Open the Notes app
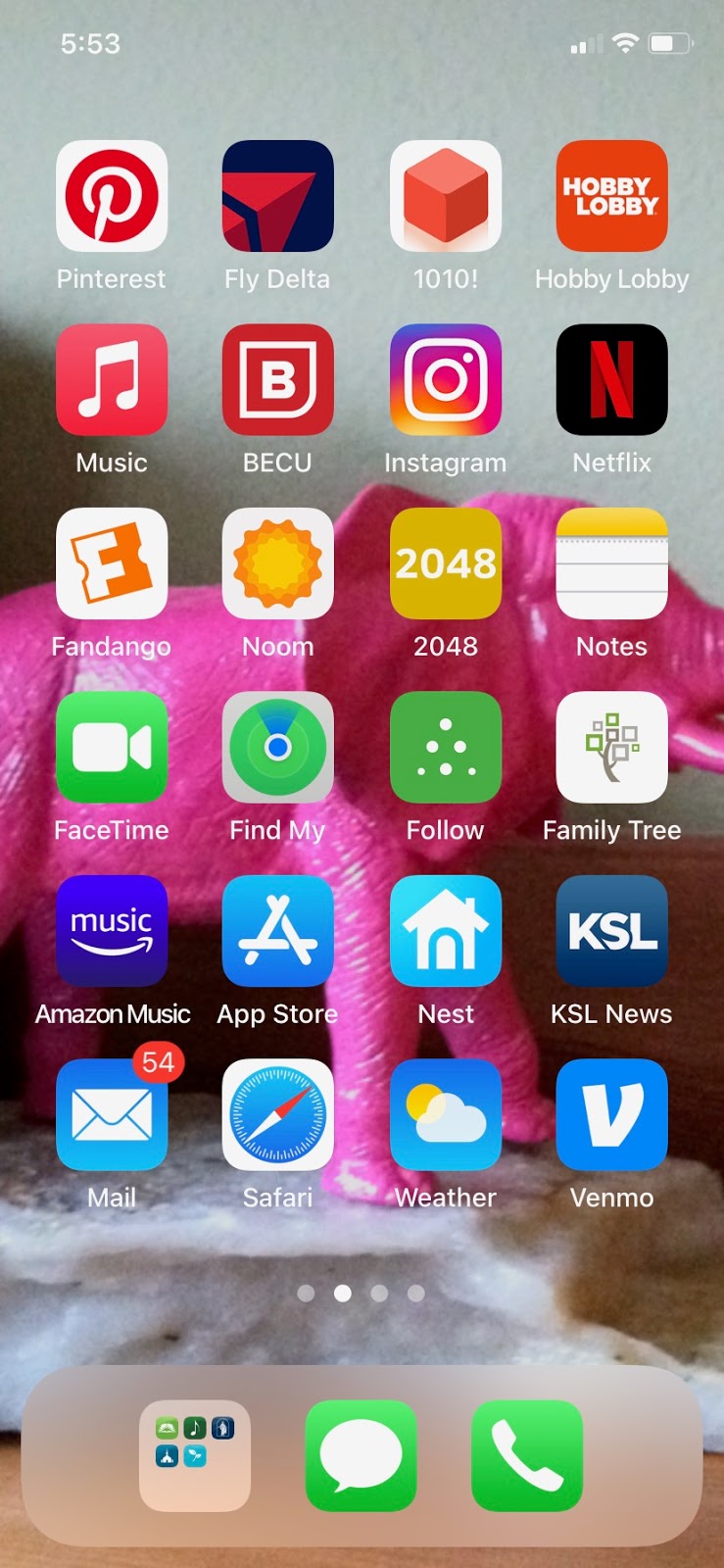Image resolution: width=724 pixels, height=1568 pixels. pos(612,563)
